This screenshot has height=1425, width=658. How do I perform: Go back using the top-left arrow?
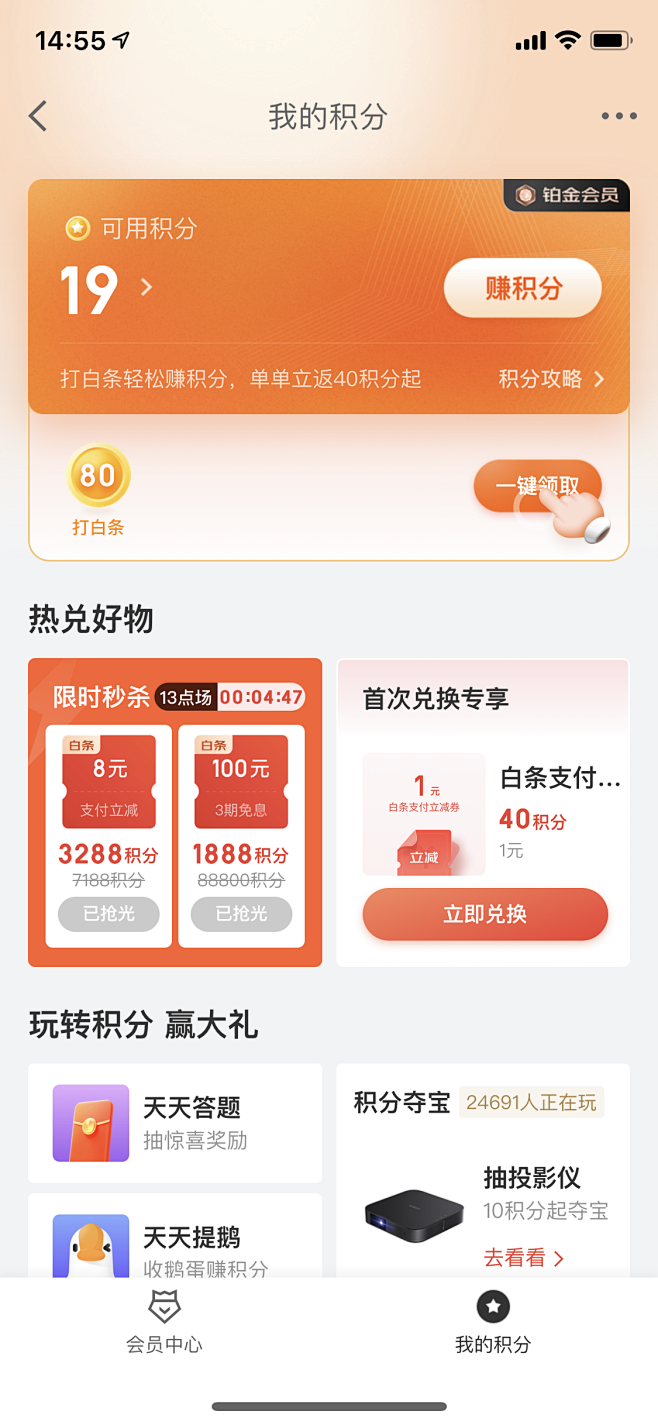click(38, 116)
